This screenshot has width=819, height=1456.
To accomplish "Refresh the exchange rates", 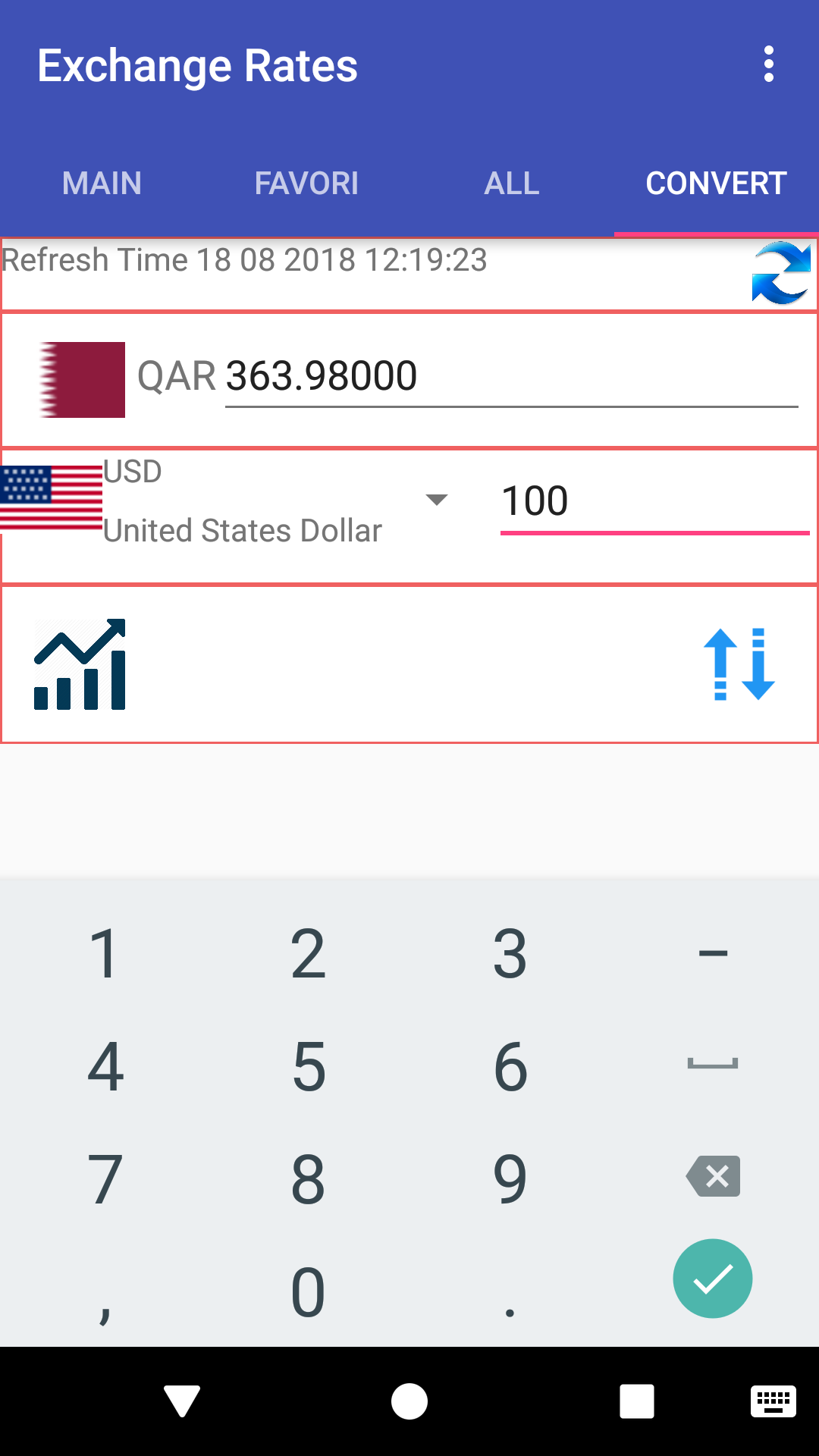I will [x=781, y=273].
